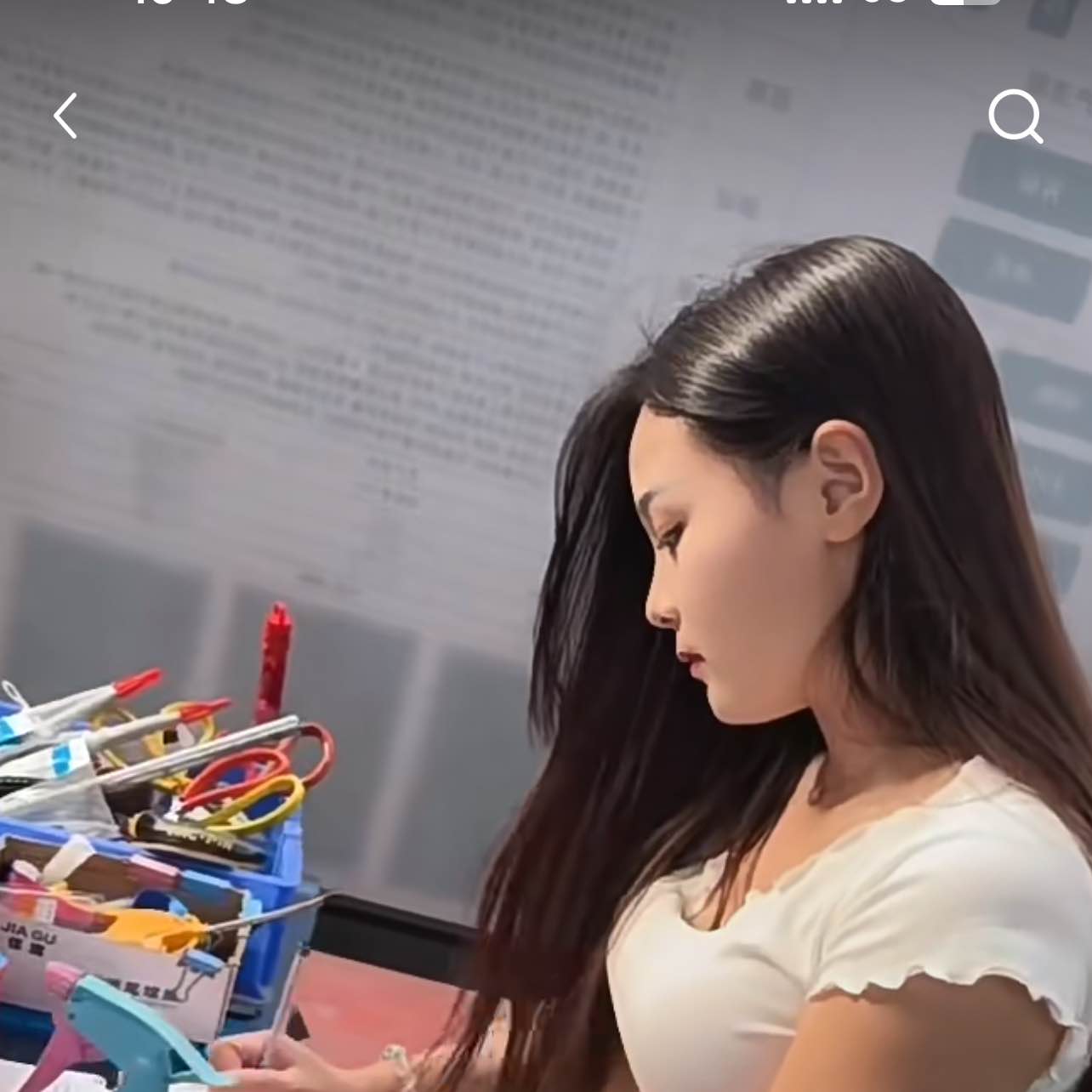Image resolution: width=1092 pixels, height=1092 pixels.
Task: Go back using the arrow
Action: [65, 116]
